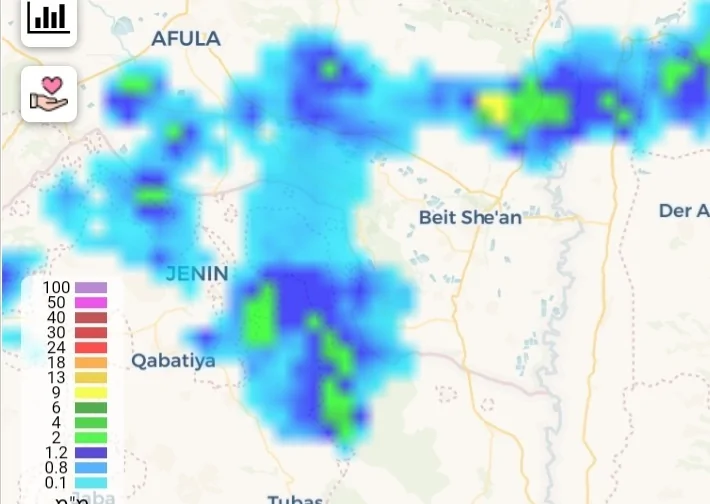Open the bar chart statistics button

coord(49,19)
